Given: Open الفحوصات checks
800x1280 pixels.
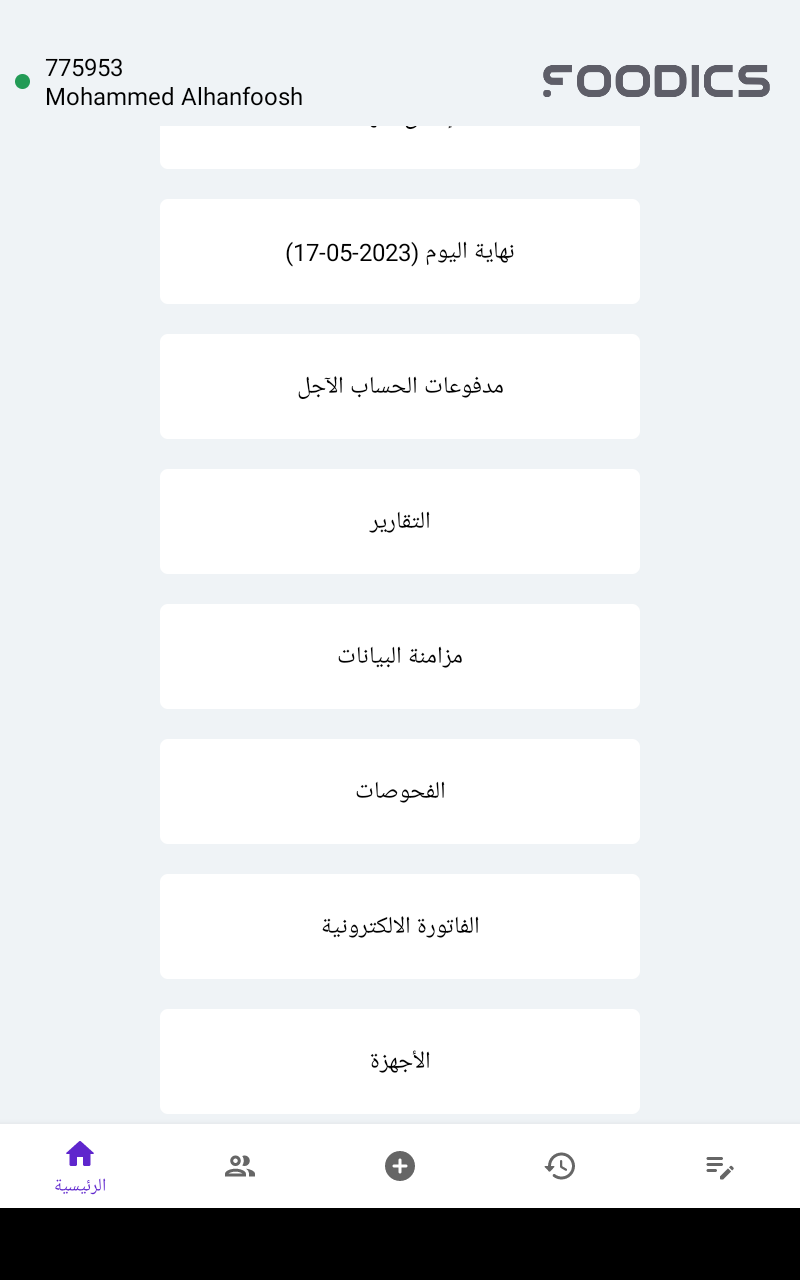Looking at the screenshot, I should (x=400, y=791).
